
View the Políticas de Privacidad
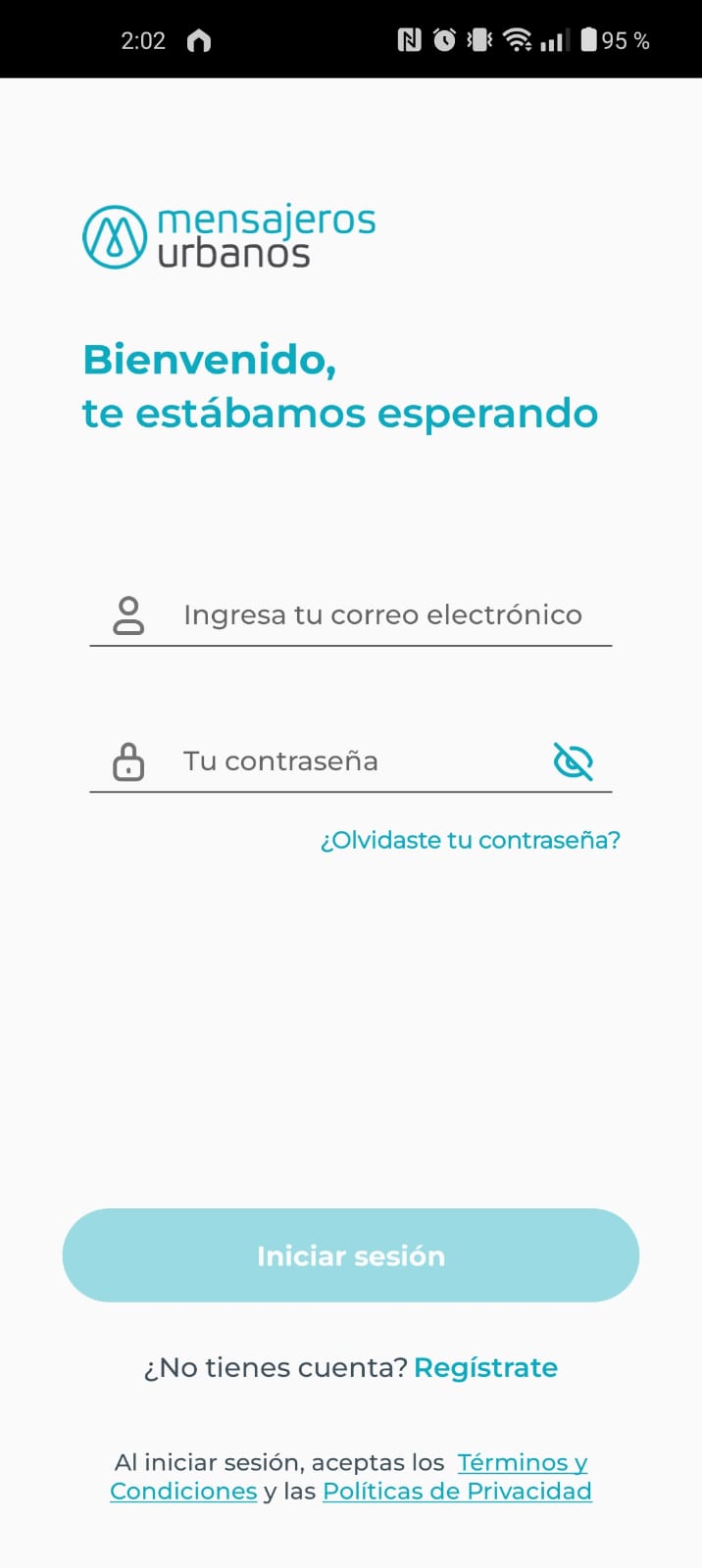(x=457, y=1491)
